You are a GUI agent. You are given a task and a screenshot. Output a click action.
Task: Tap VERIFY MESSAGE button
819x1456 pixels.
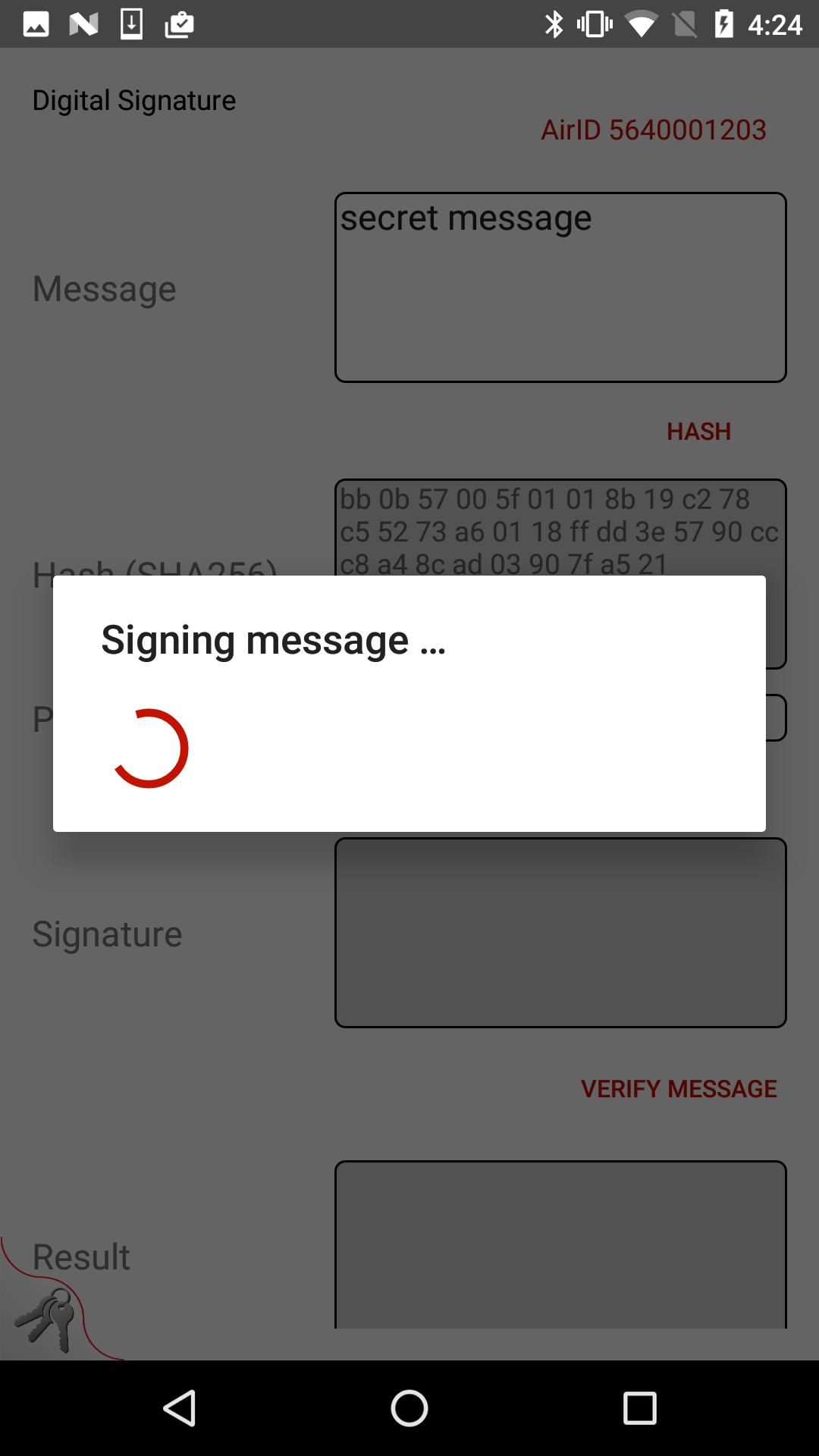click(678, 1088)
